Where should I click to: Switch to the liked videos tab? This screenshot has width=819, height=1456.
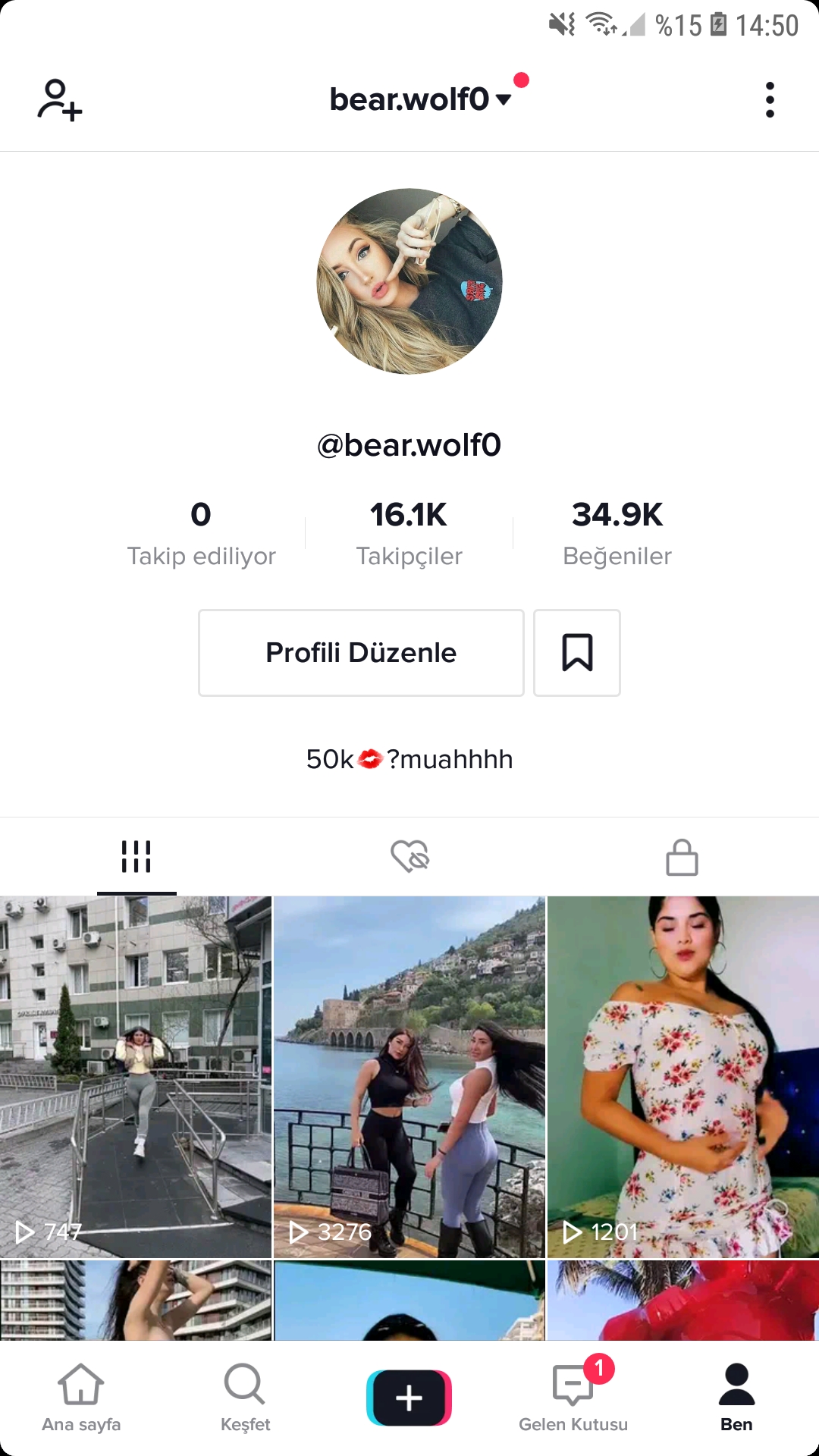409,857
